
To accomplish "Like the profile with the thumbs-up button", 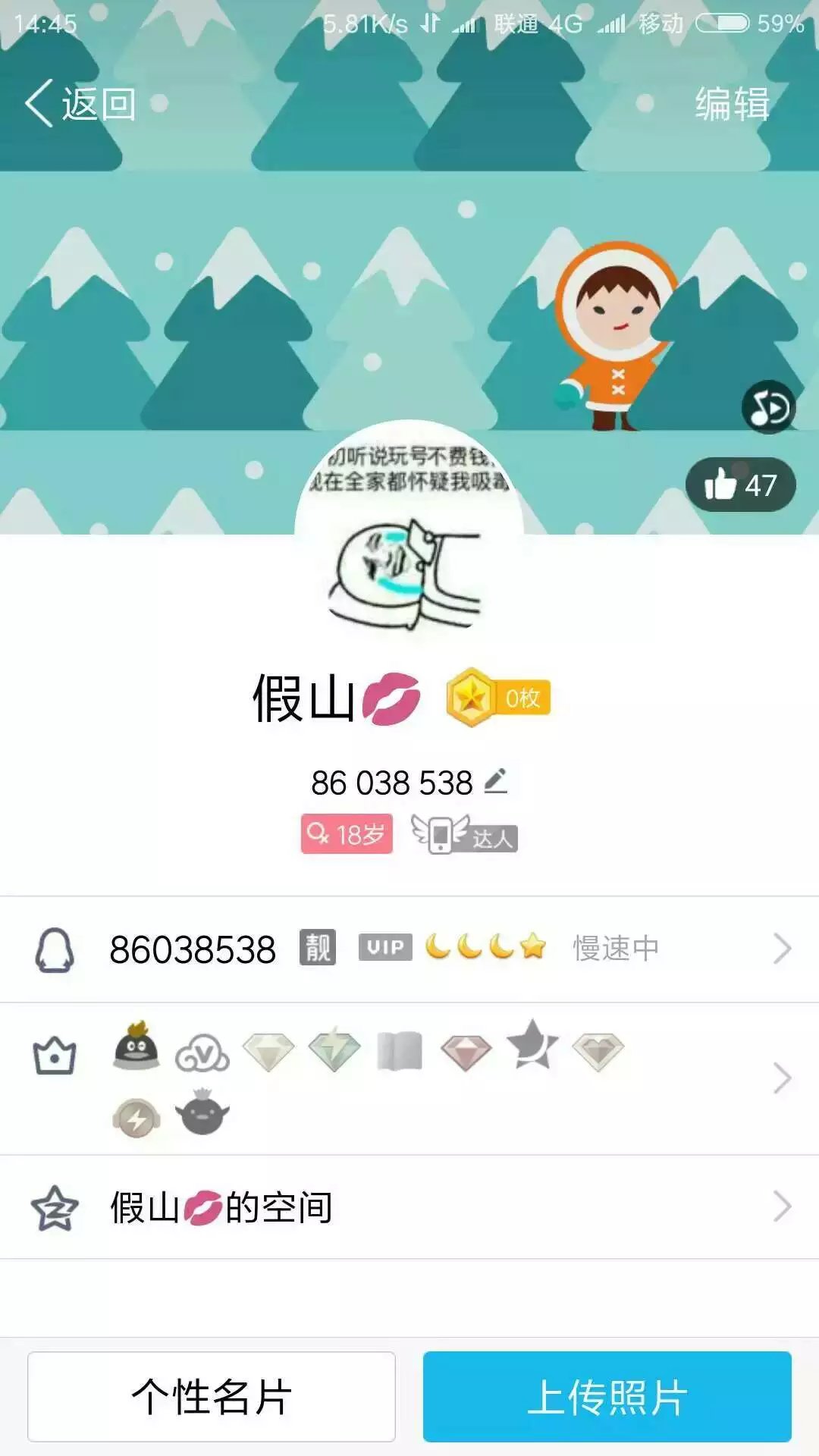I will (x=740, y=485).
